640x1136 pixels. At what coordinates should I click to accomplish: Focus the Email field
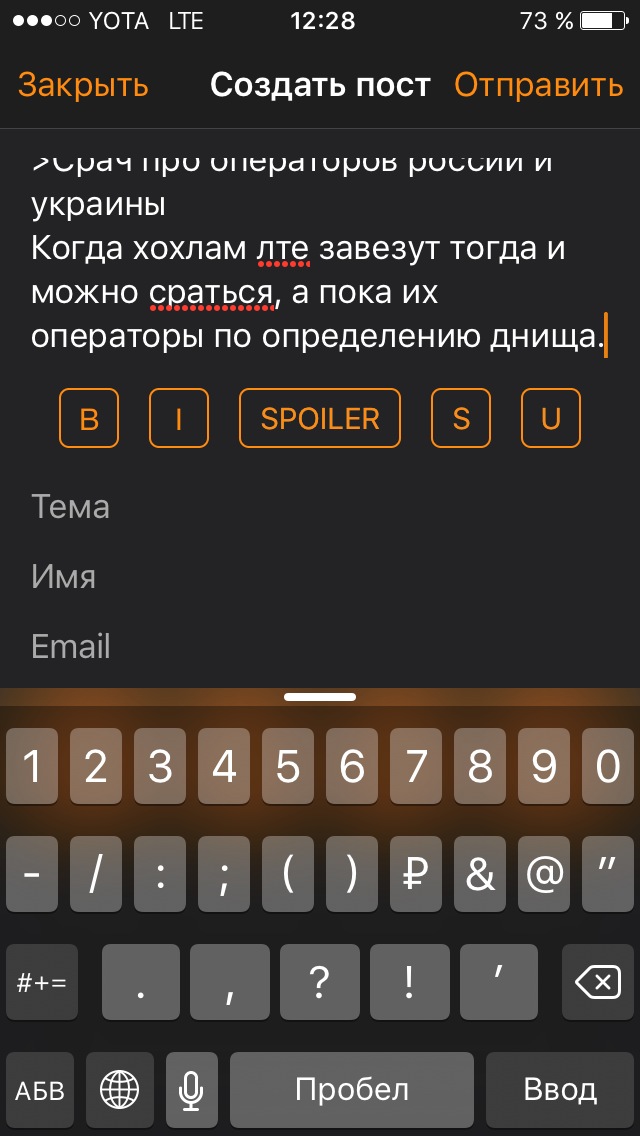point(320,647)
